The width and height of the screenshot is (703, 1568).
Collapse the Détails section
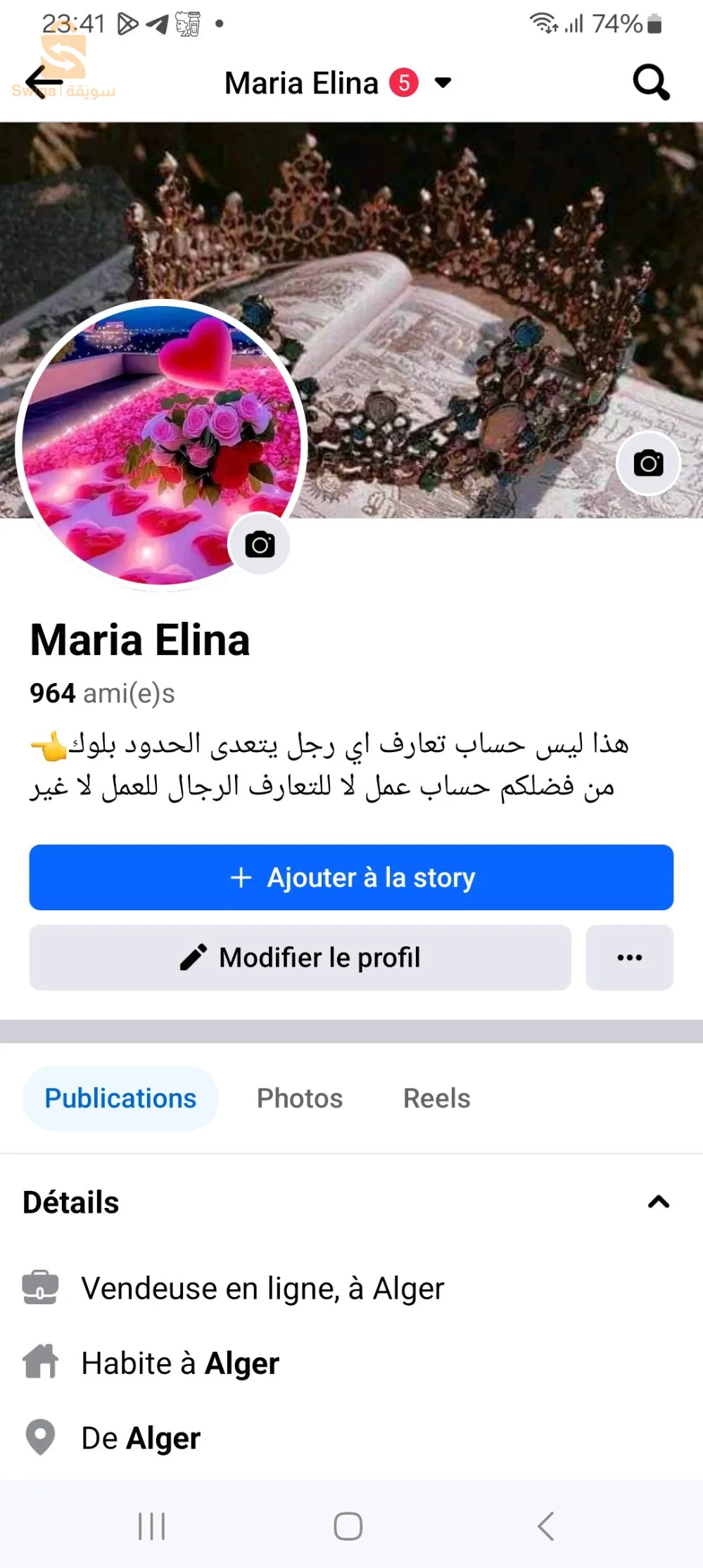658,1202
